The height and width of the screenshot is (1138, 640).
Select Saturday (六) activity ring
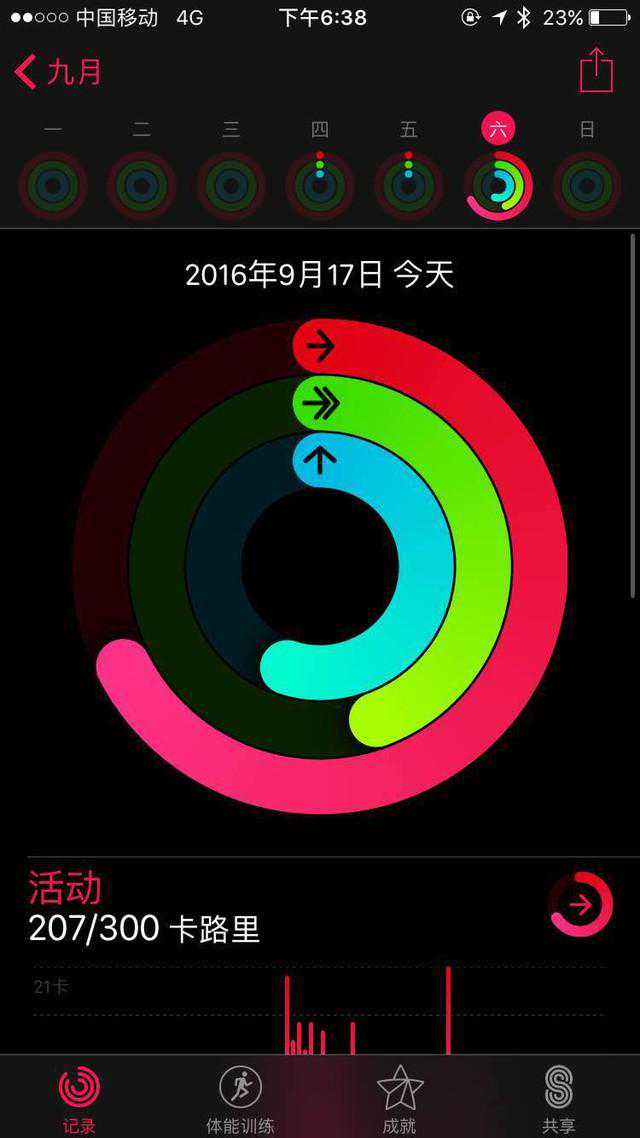(498, 185)
